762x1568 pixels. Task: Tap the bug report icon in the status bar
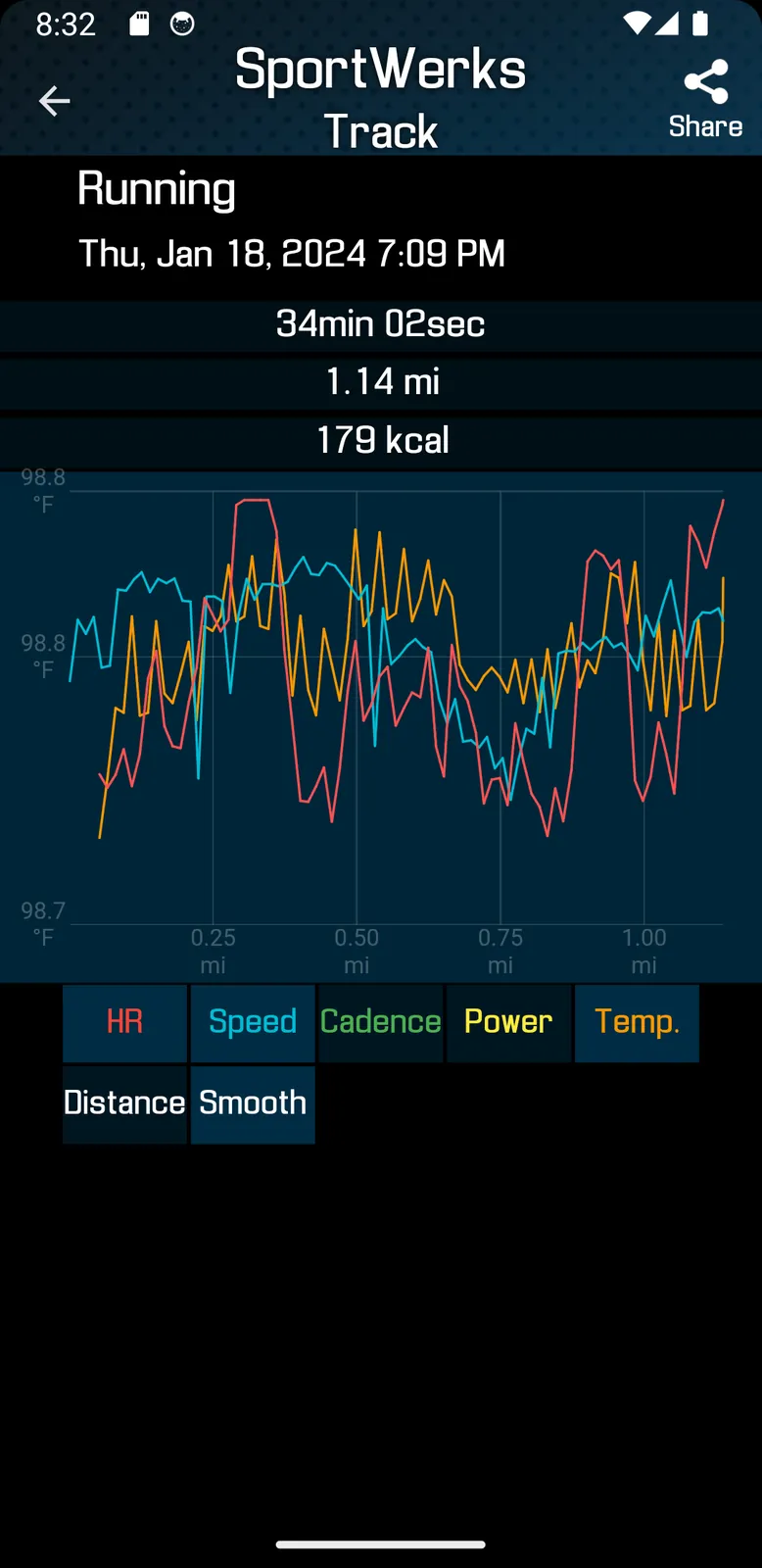click(x=182, y=24)
